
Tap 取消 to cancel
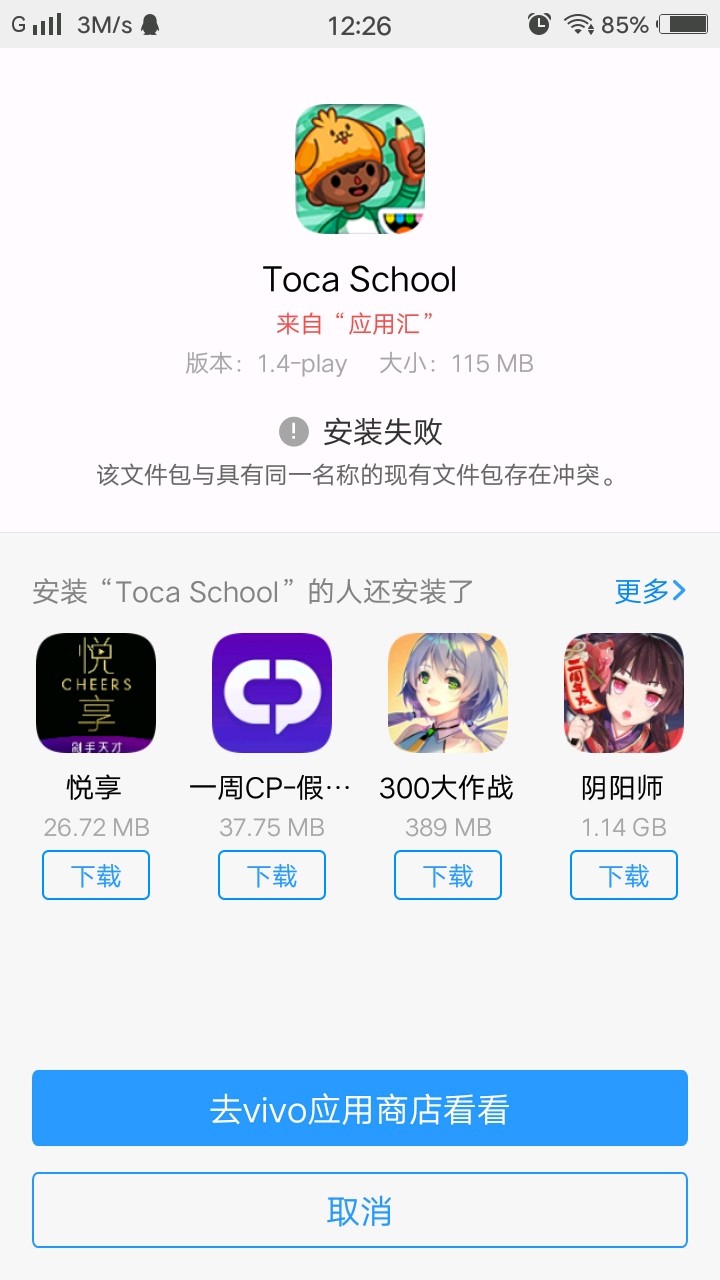360,1210
